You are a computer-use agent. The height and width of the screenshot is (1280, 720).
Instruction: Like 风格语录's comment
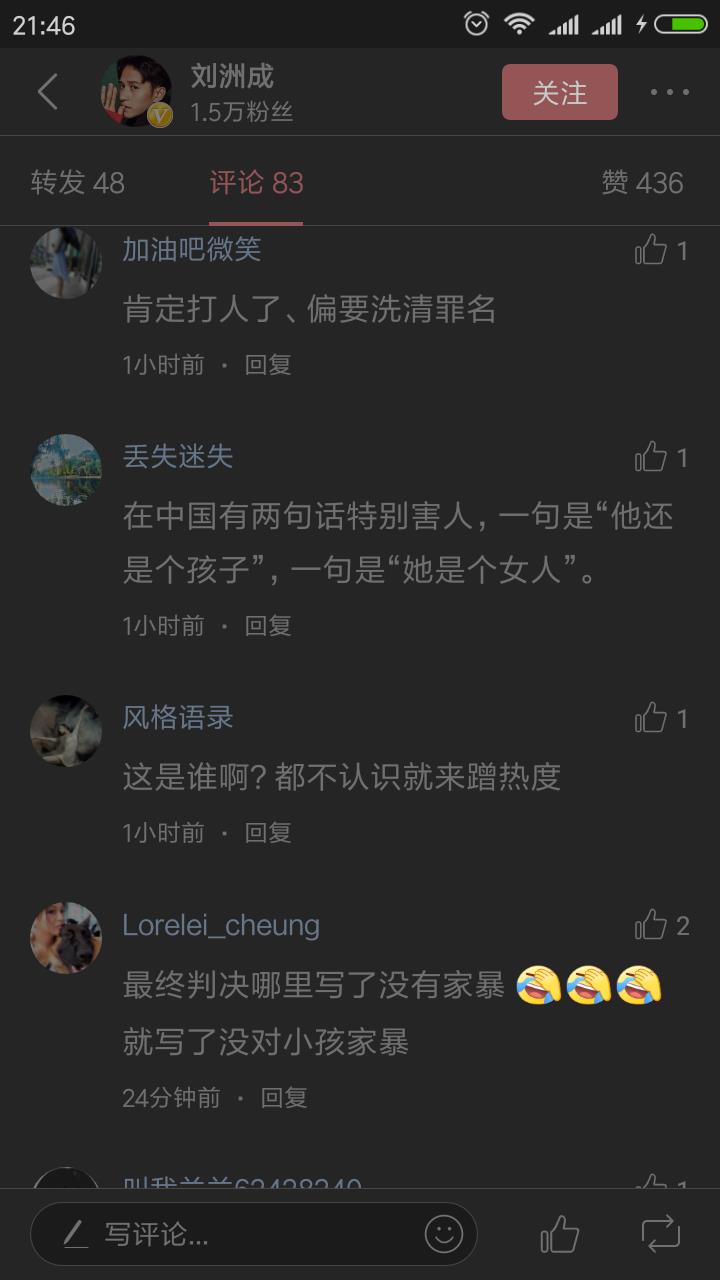pos(651,718)
